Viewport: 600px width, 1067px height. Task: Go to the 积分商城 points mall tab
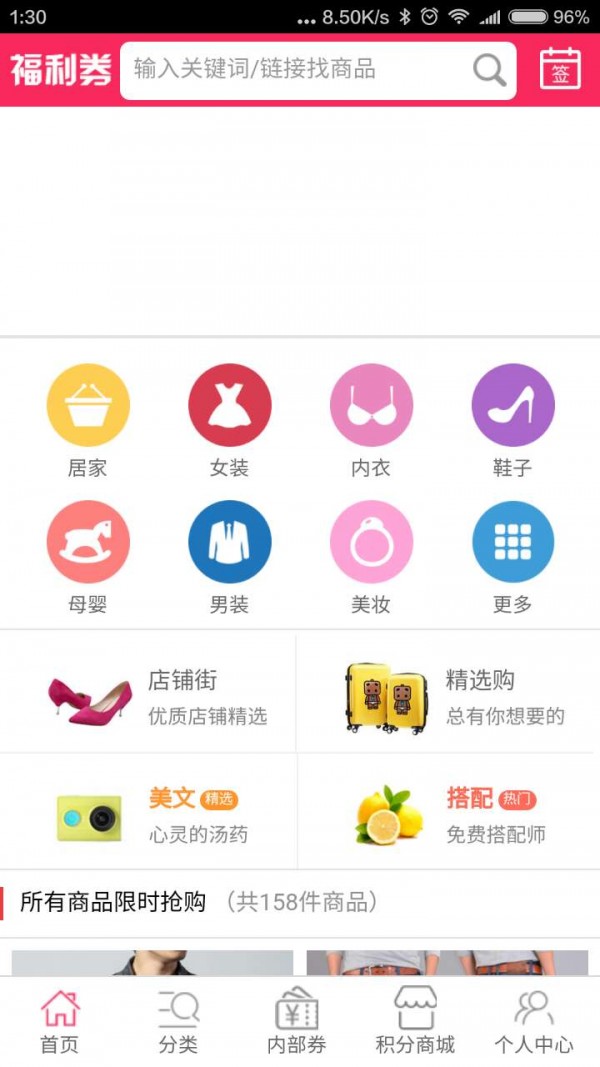415,1022
